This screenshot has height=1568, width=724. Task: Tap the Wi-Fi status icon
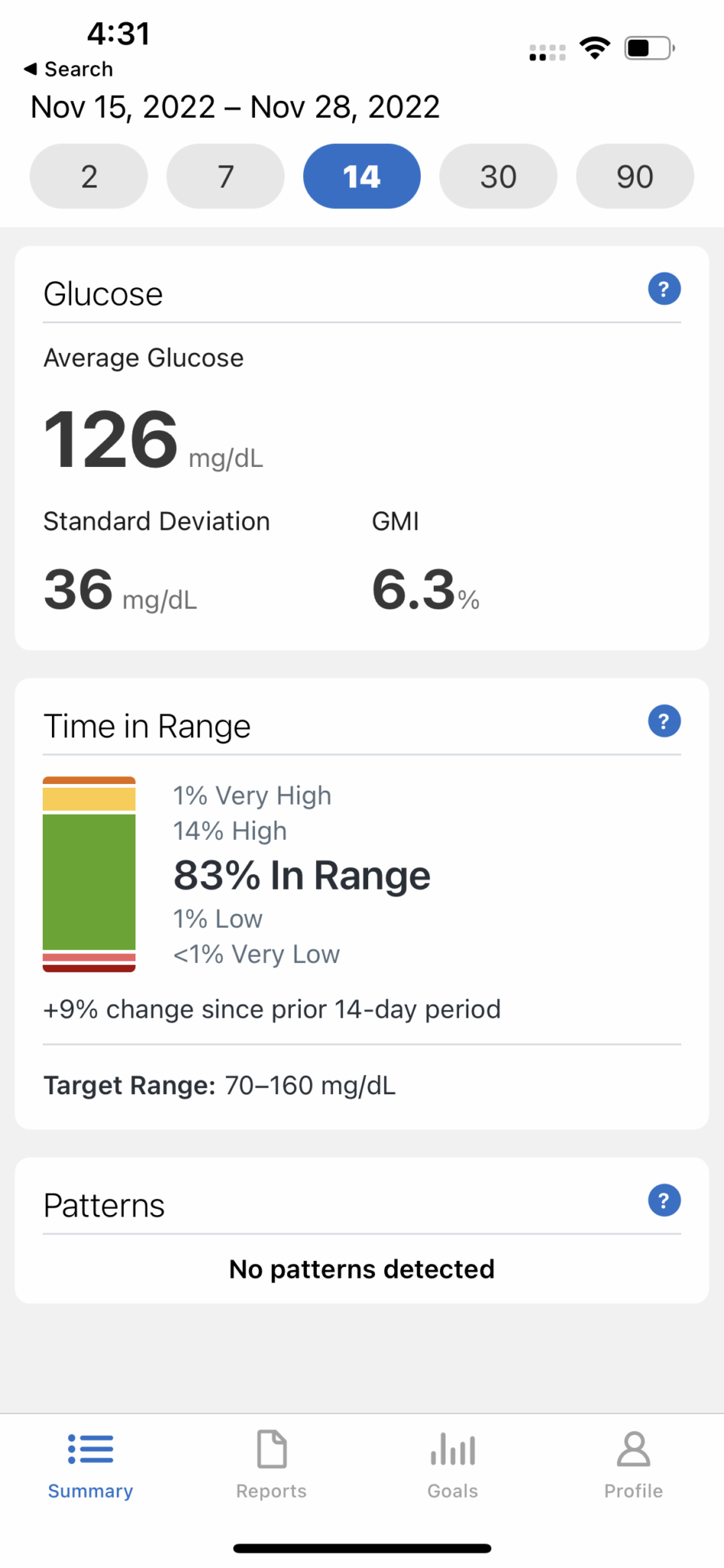[595, 46]
